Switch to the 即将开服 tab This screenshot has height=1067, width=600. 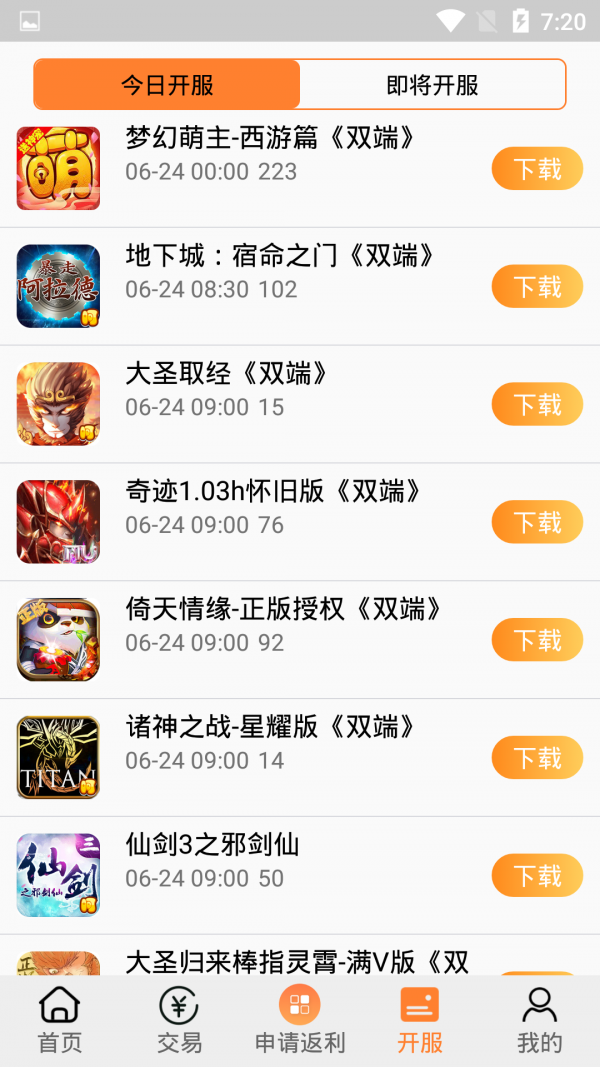pos(432,85)
